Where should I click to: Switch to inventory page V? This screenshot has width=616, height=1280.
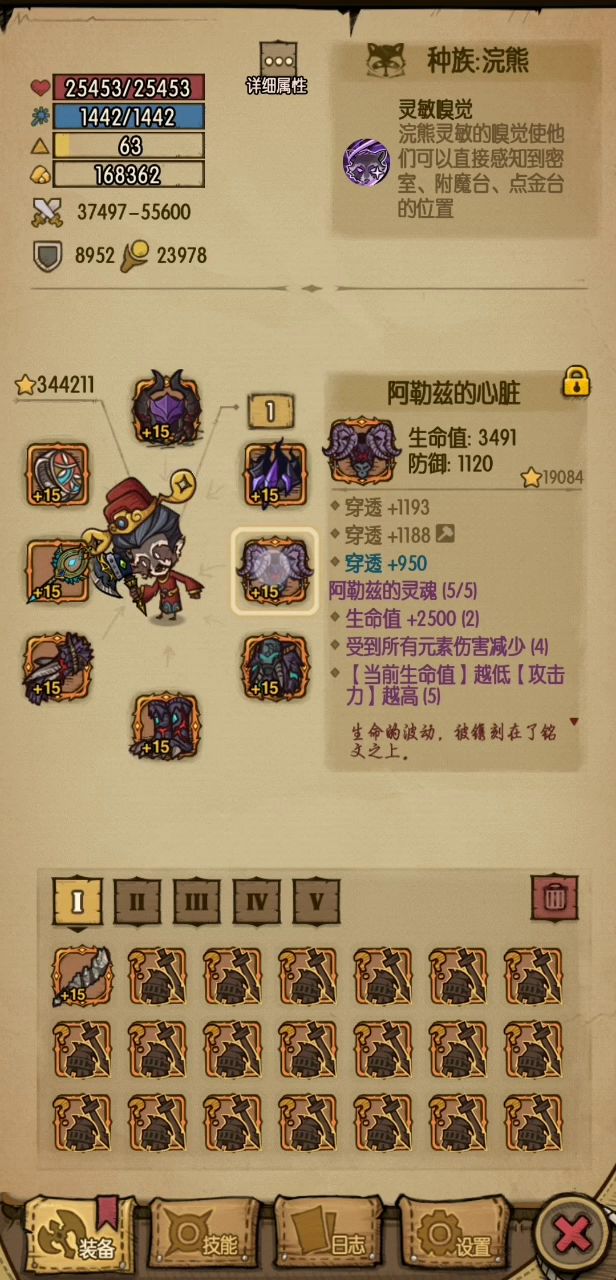tap(317, 902)
